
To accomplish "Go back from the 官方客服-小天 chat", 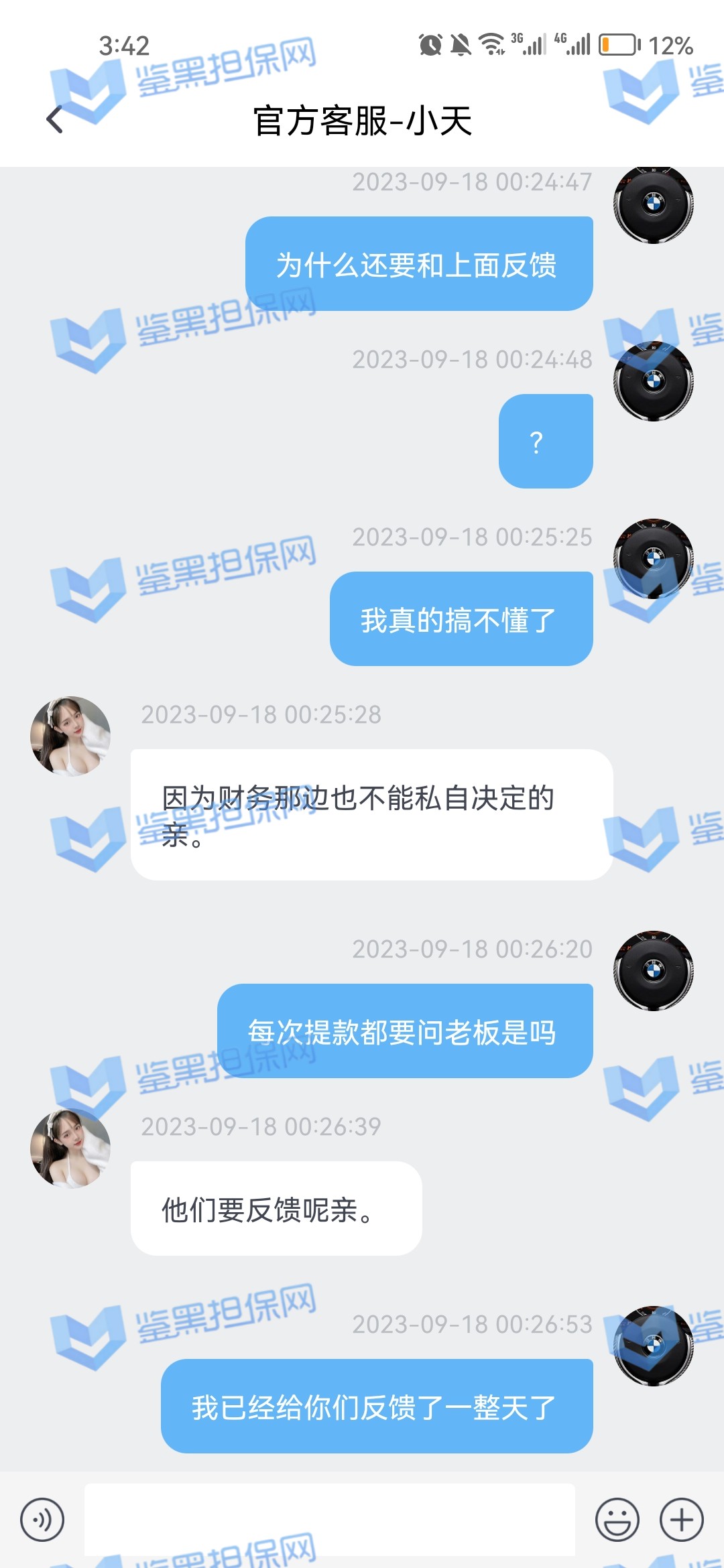I will click(55, 121).
